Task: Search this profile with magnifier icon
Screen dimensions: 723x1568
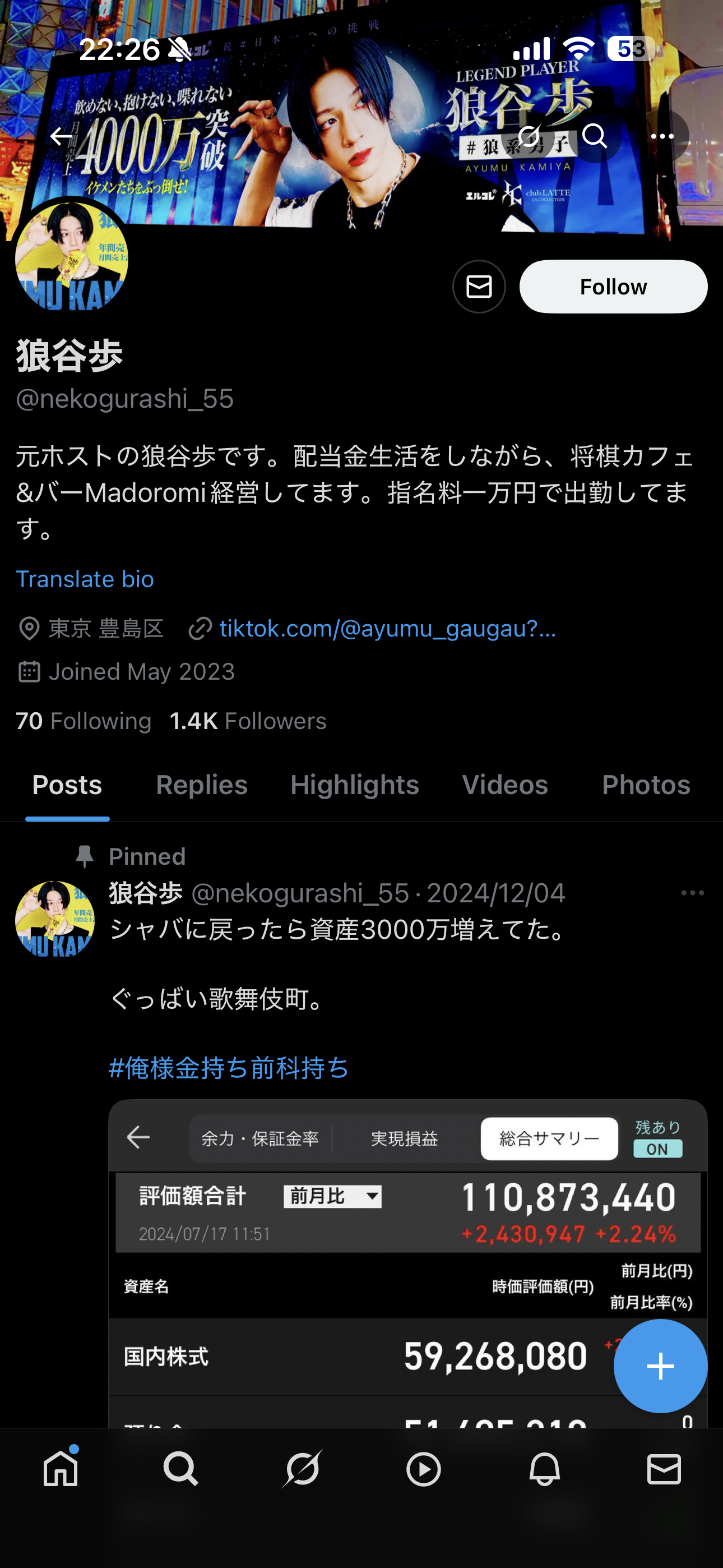Action: click(x=595, y=136)
